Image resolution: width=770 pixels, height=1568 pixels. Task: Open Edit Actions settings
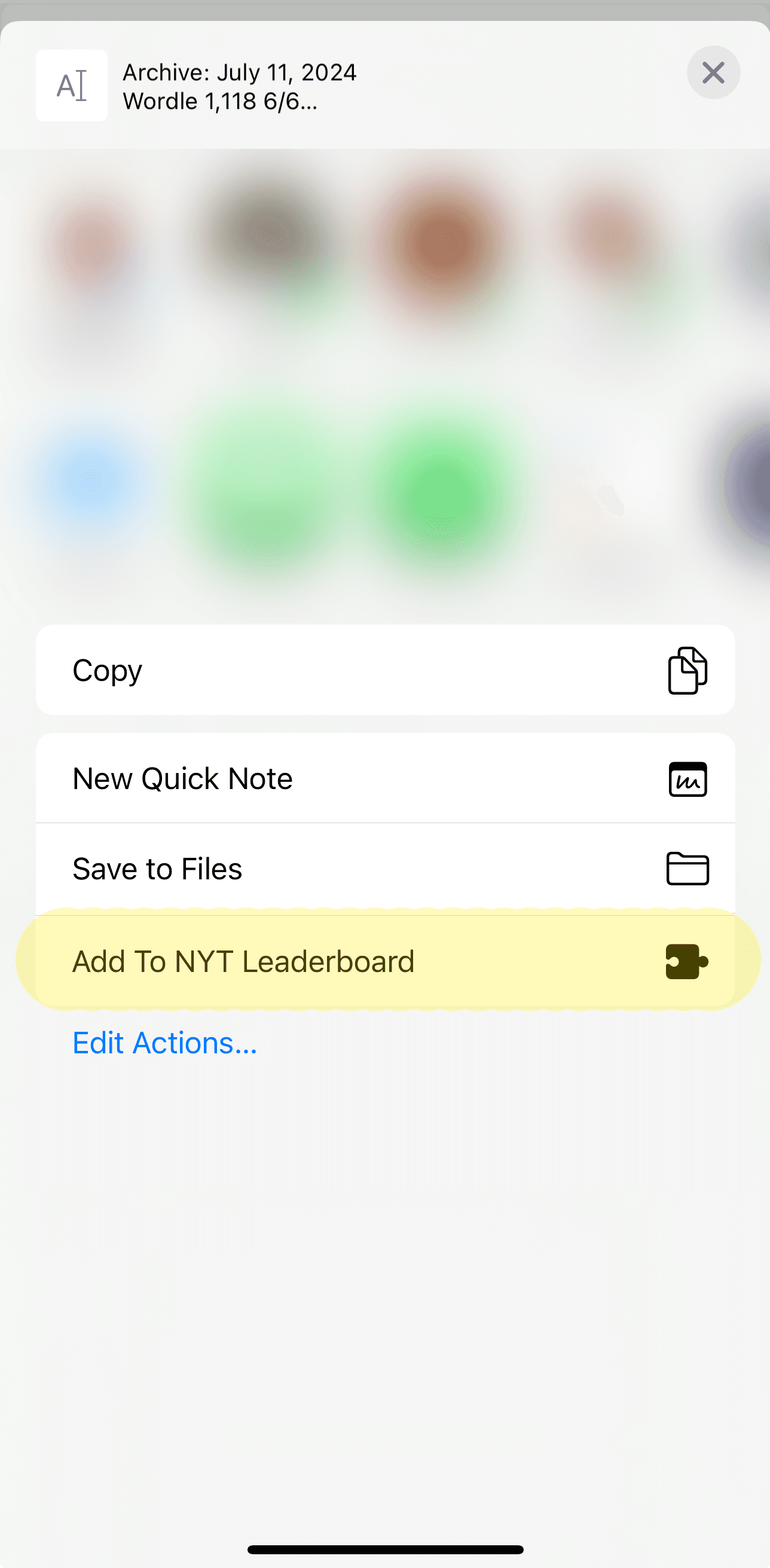point(164,1043)
